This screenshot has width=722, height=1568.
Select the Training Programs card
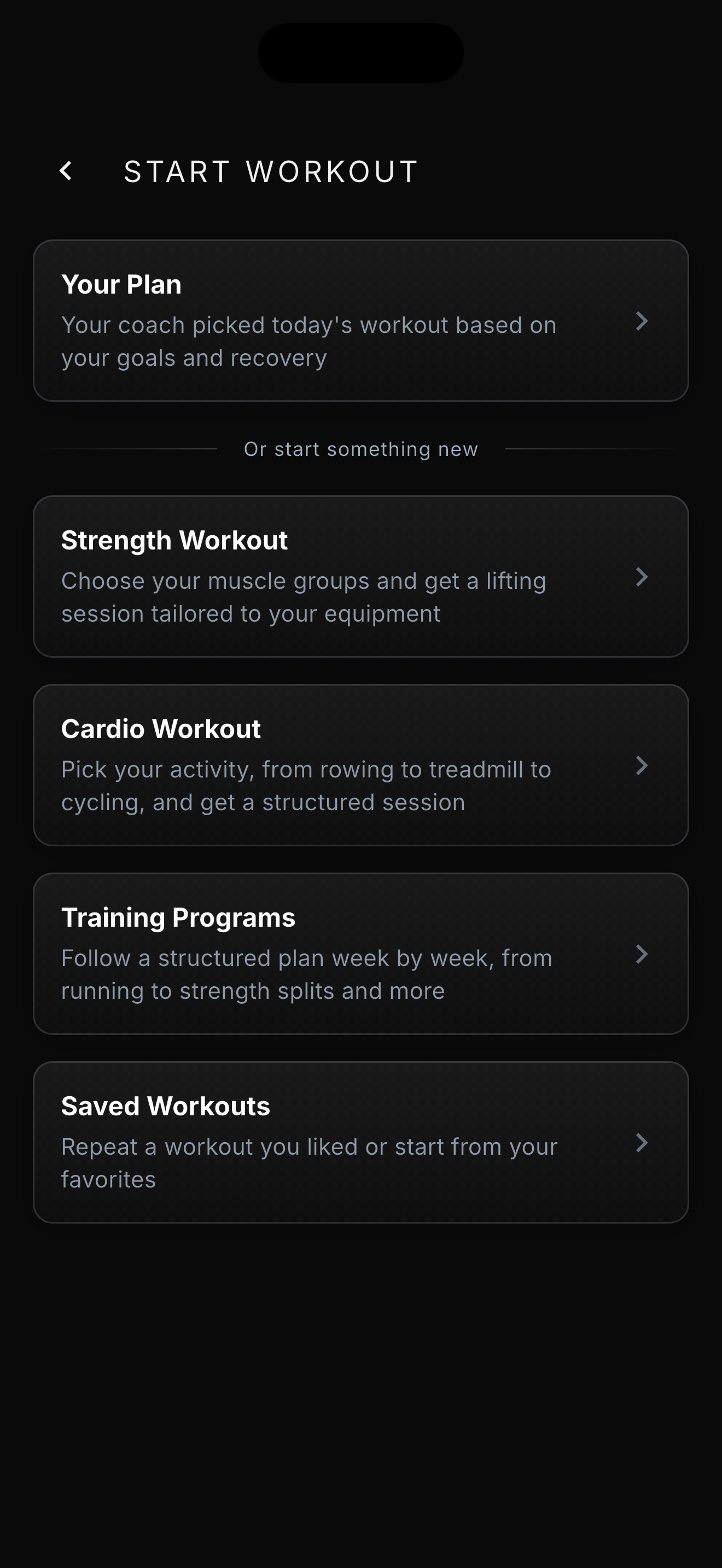[x=361, y=954]
